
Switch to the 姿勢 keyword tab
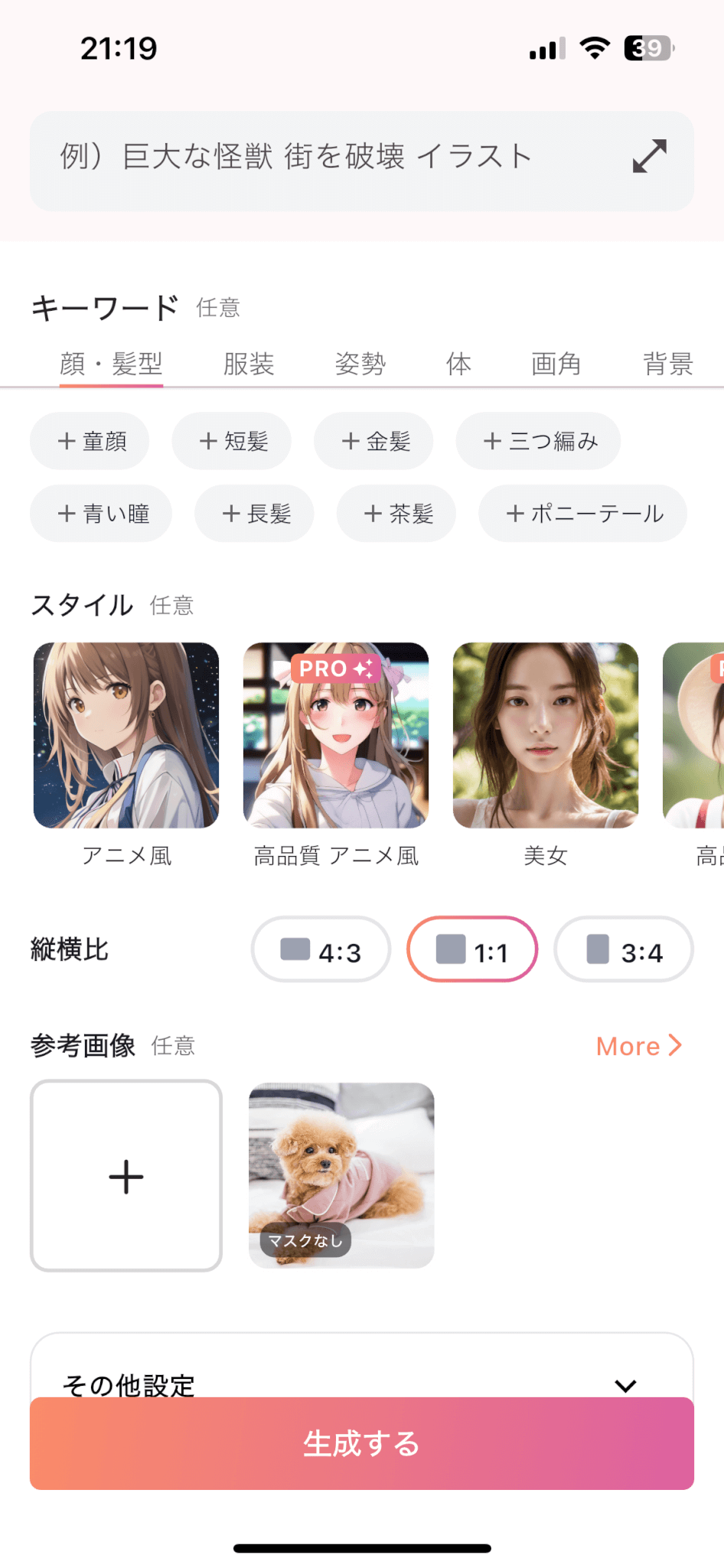tap(360, 364)
